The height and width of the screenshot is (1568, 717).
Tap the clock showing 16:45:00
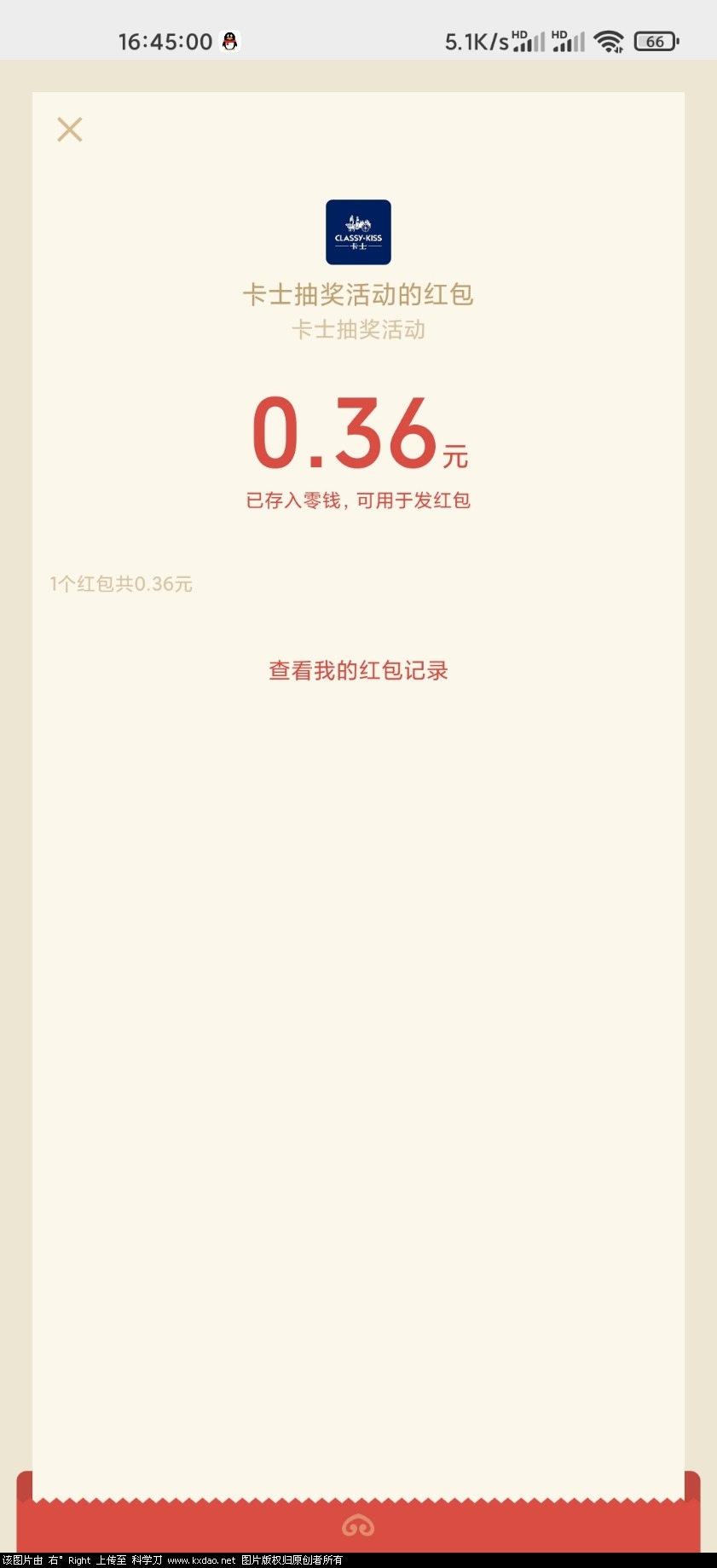(167, 39)
